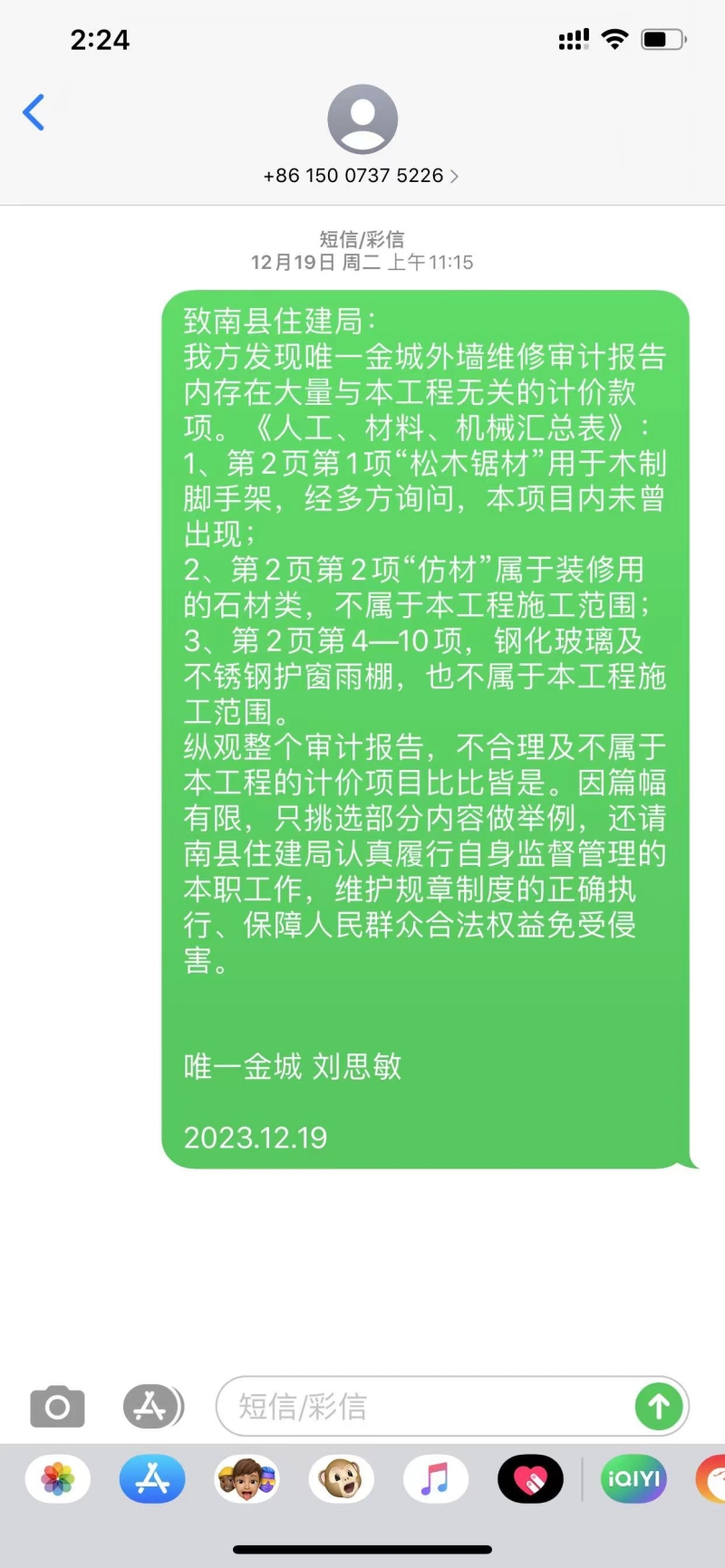
Task: Open Memoji stickers
Action: (246, 1479)
